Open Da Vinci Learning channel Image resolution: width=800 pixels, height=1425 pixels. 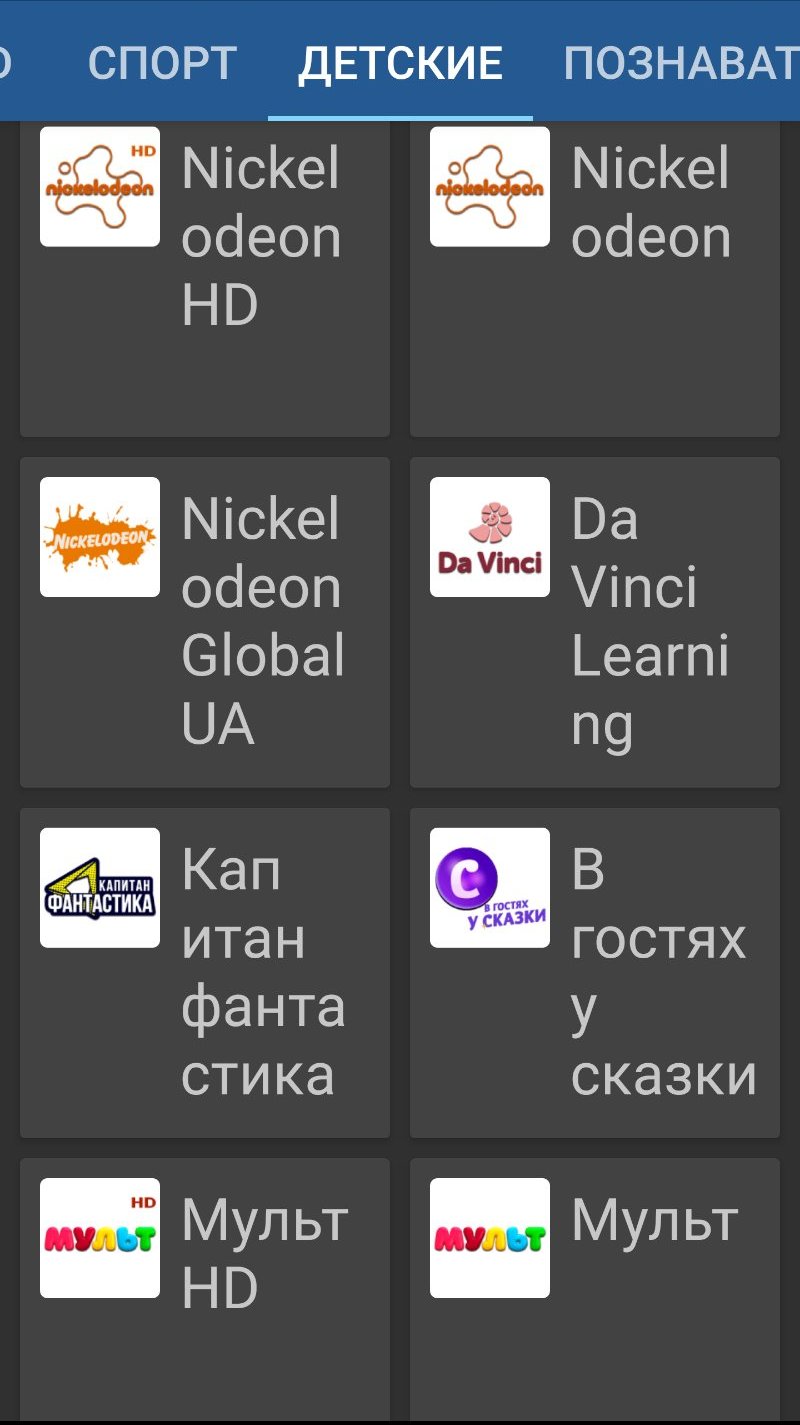click(595, 622)
